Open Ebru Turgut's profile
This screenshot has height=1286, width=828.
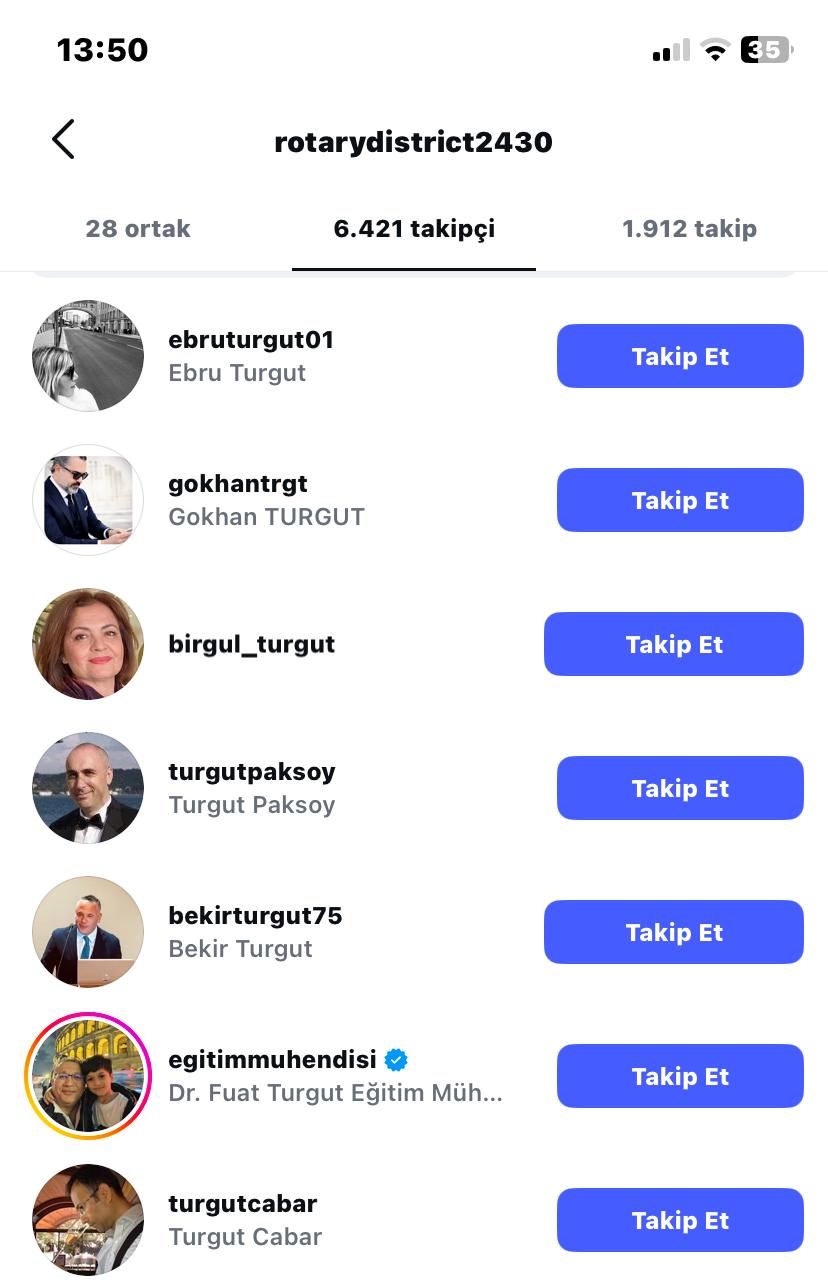tap(250, 356)
